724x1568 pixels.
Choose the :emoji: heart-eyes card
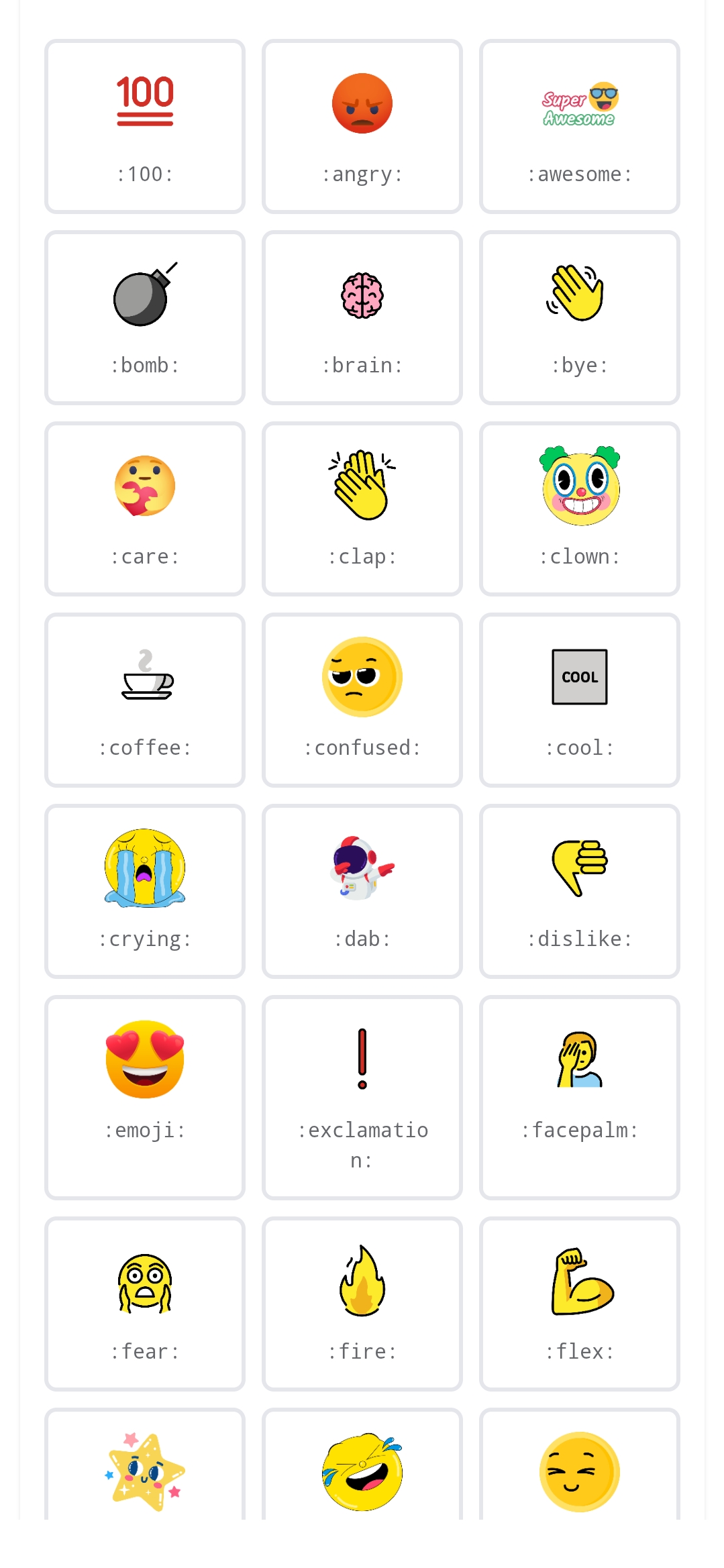click(x=145, y=1097)
